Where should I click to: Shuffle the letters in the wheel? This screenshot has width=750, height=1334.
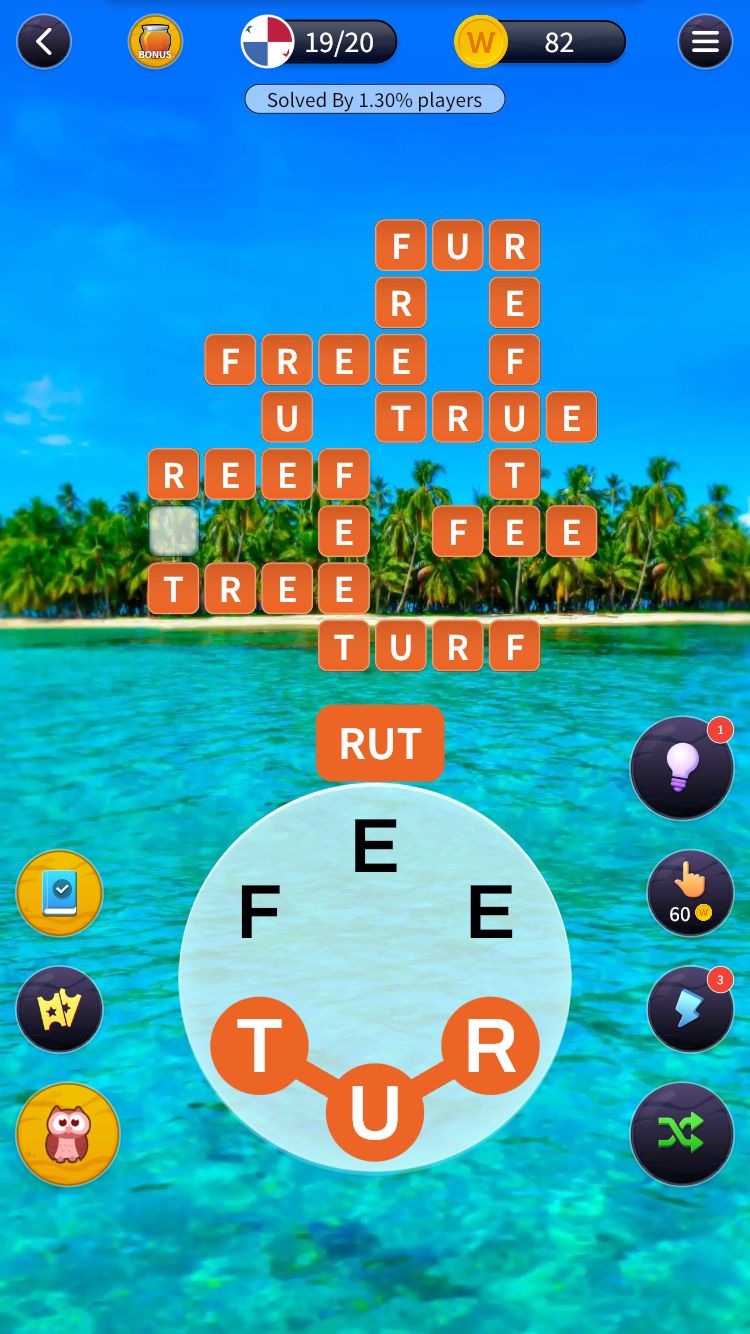pyautogui.click(x=682, y=1133)
